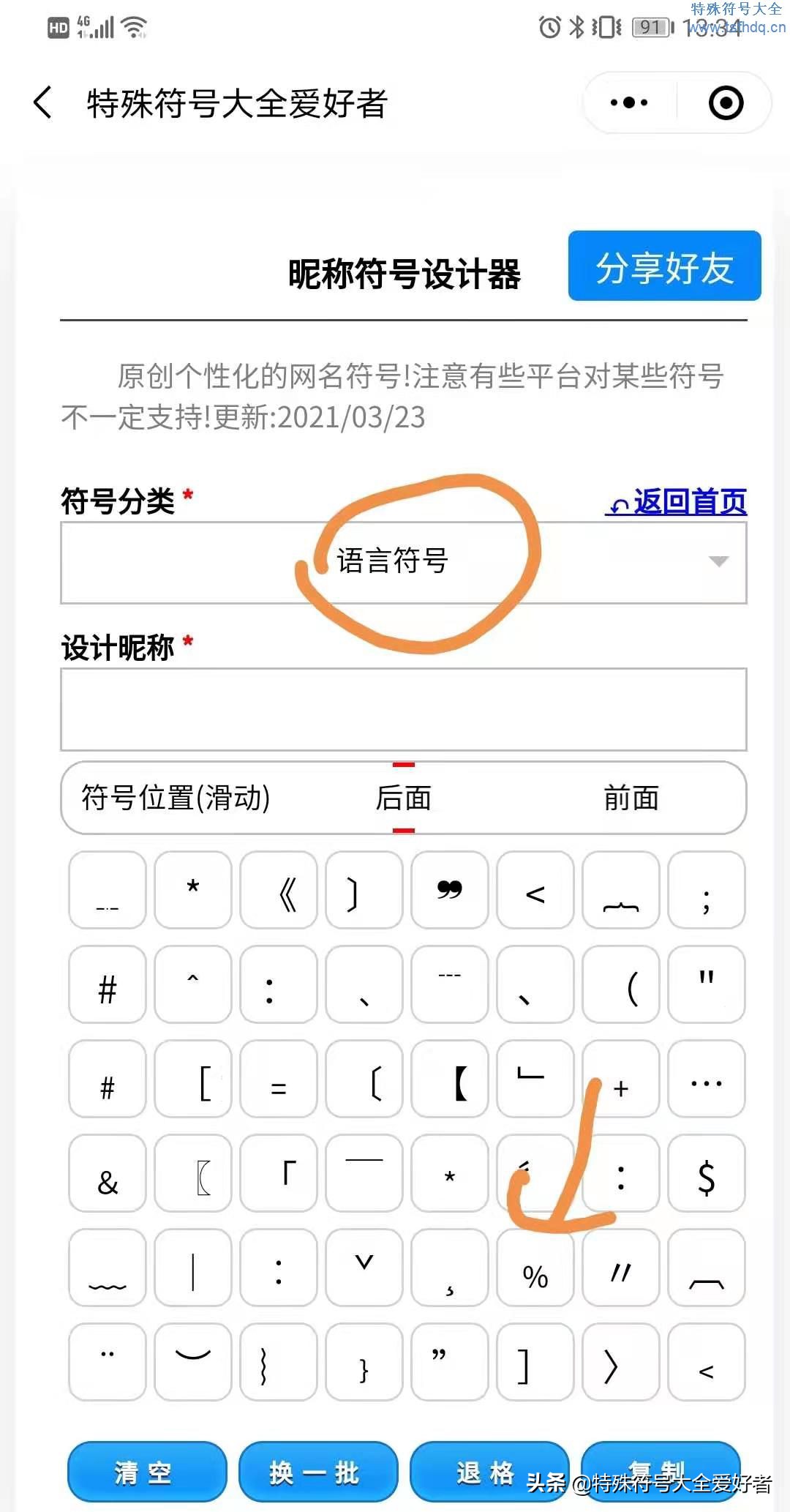Delete the last character with 退格
The image size is (790, 1512).
click(x=487, y=1472)
